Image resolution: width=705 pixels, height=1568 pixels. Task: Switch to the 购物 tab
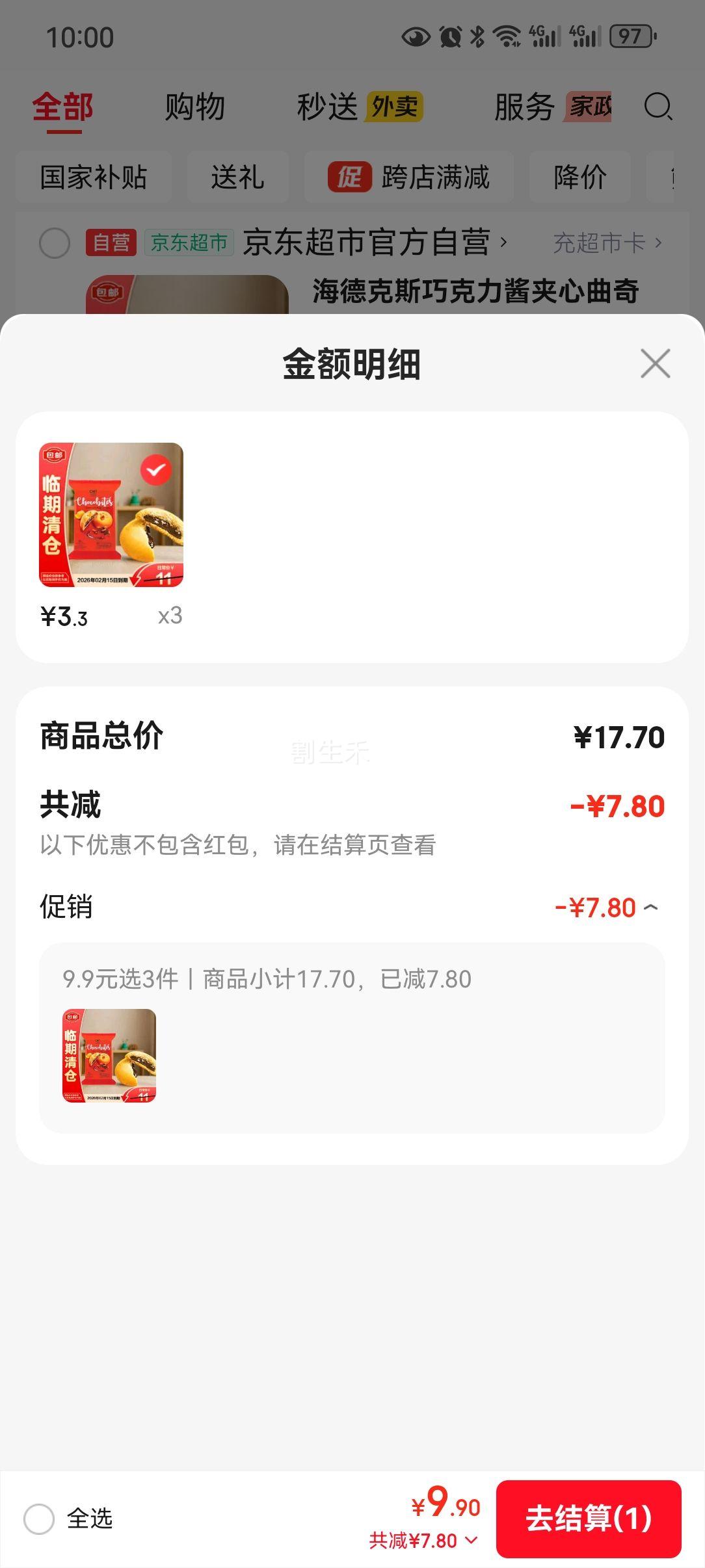click(194, 105)
